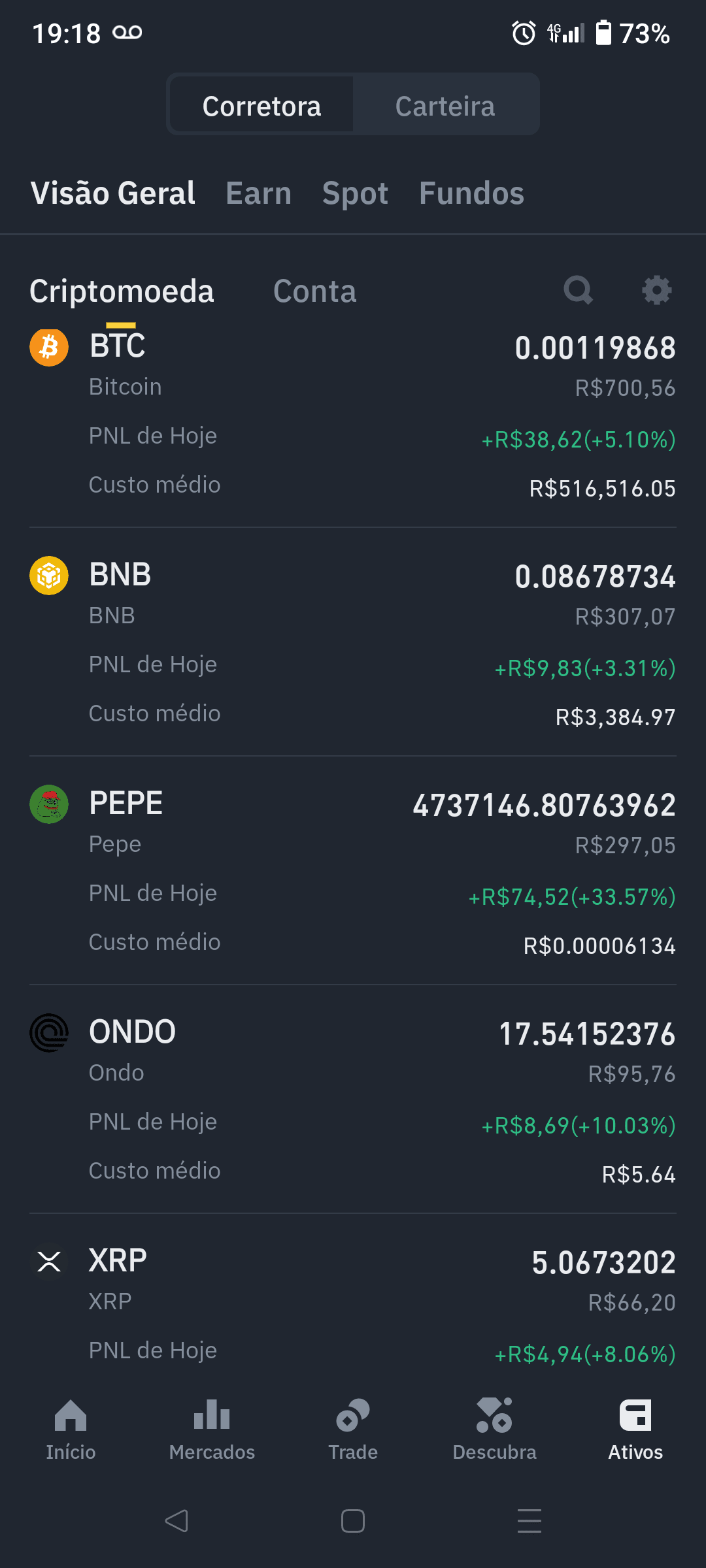706x1568 pixels.
Task: Open the BNB asset details
Action: (x=353, y=642)
